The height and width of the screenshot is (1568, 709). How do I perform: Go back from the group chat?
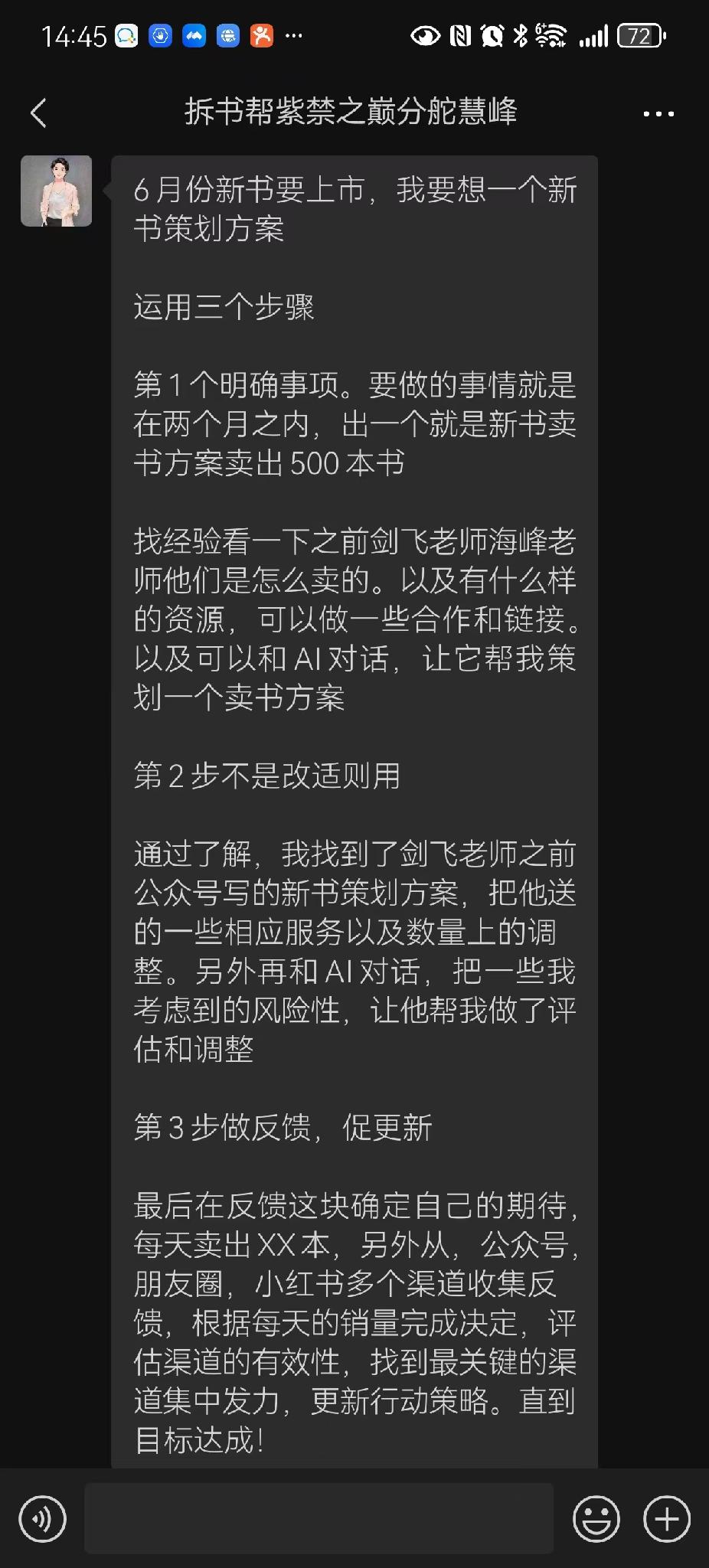click(x=38, y=113)
